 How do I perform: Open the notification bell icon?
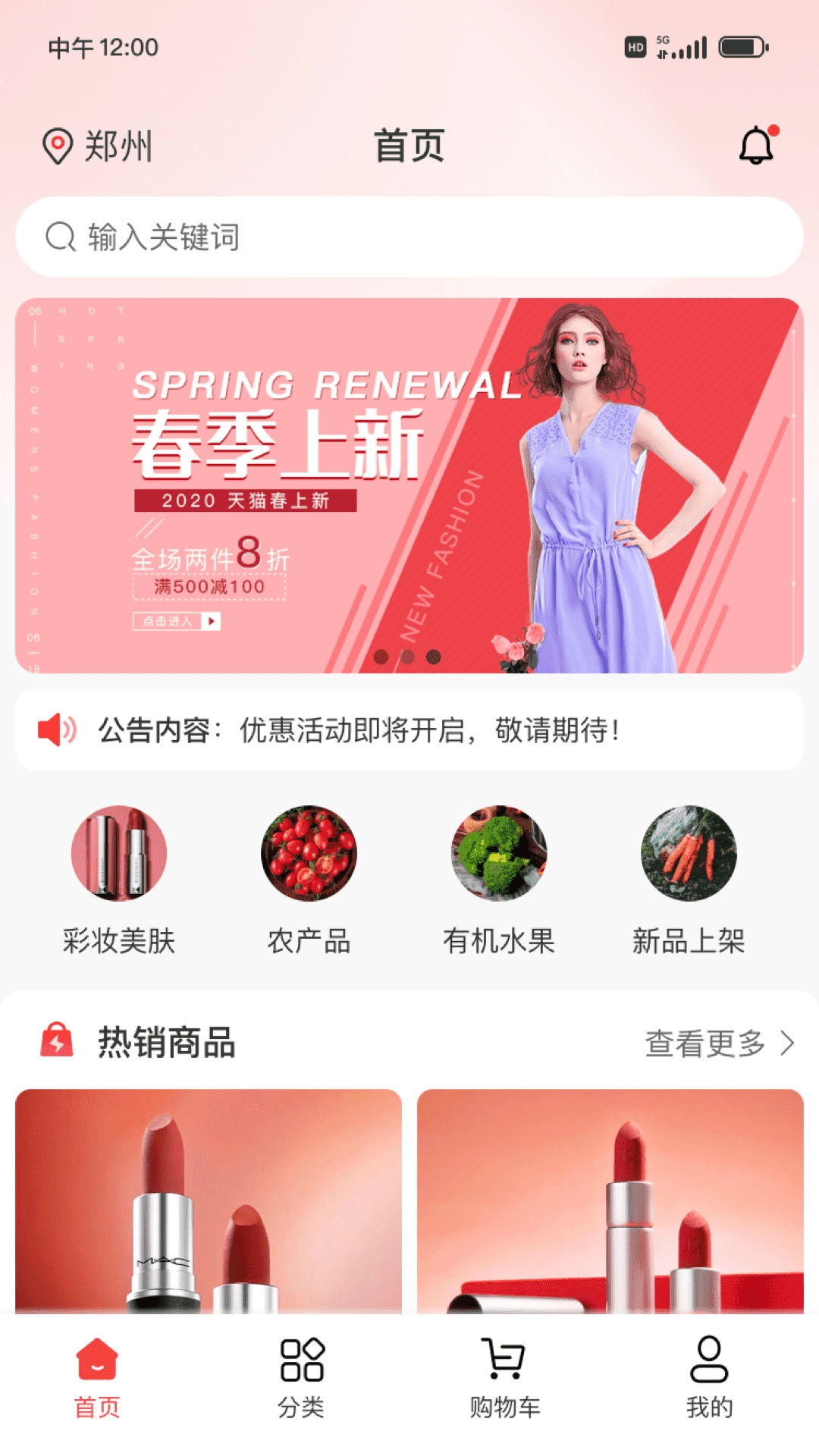click(x=755, y=144)
